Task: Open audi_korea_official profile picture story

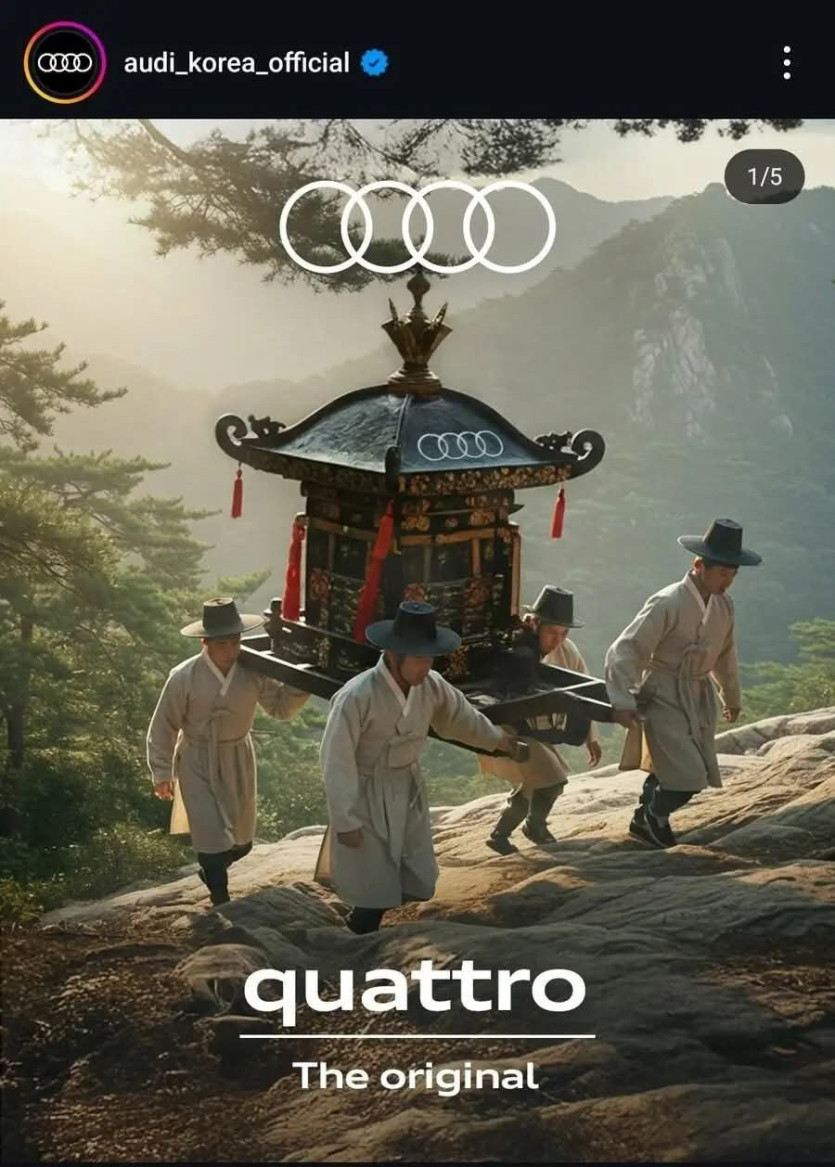Action: (x=64, y=62)
